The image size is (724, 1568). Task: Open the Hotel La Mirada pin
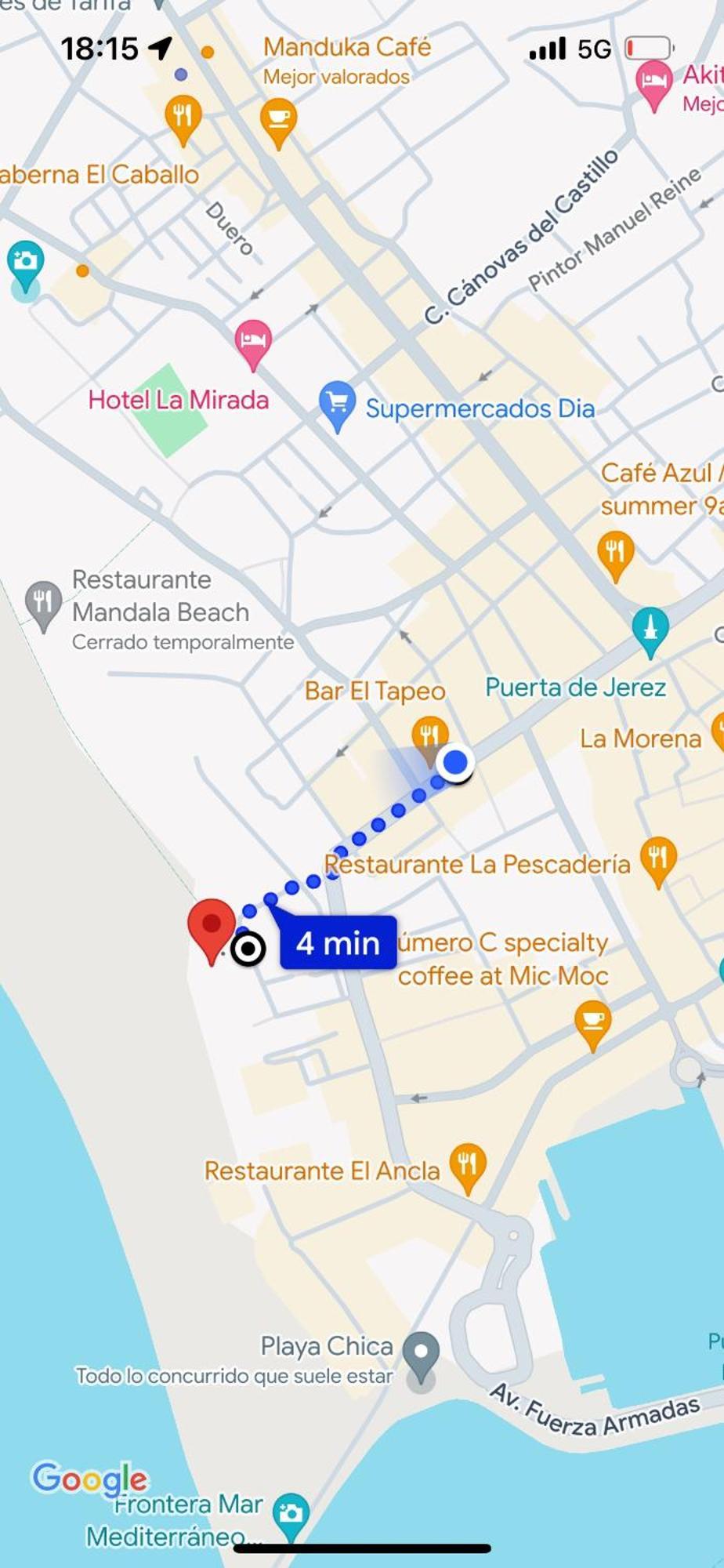coord(253,341)
